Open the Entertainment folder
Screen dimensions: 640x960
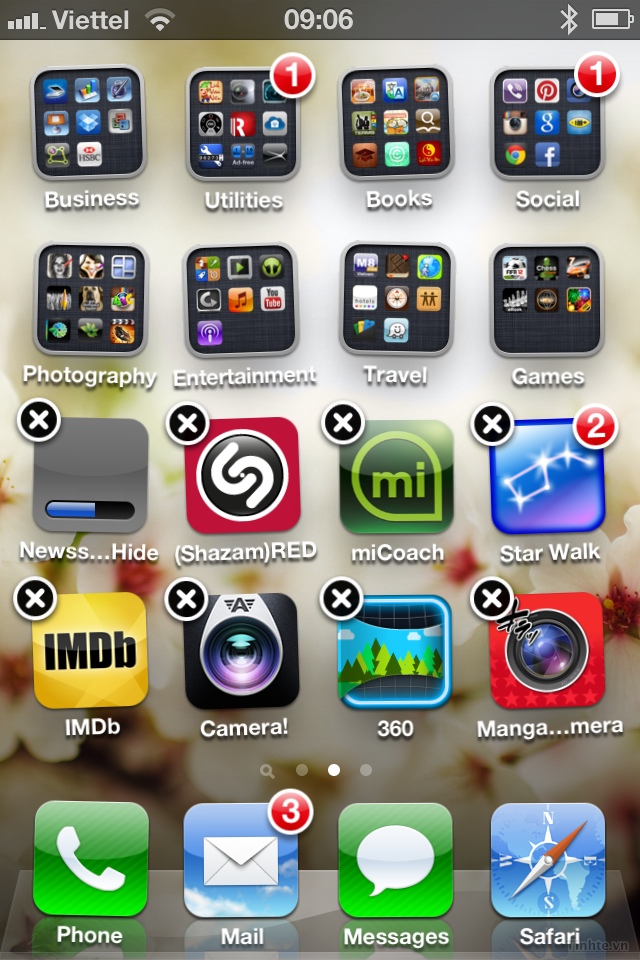point(243,299)
